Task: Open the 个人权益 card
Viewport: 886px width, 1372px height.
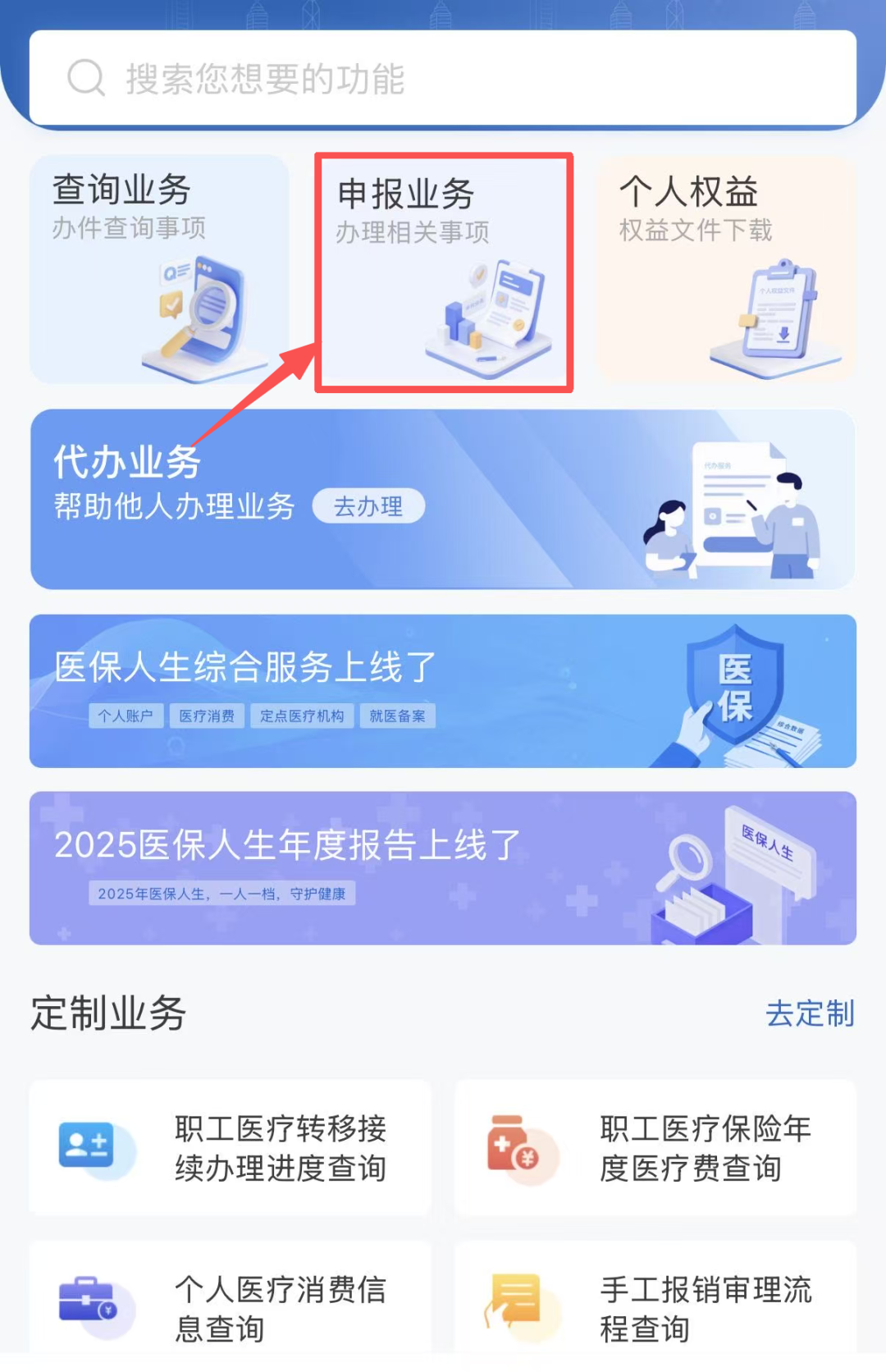Action: [x=727, y=270]
